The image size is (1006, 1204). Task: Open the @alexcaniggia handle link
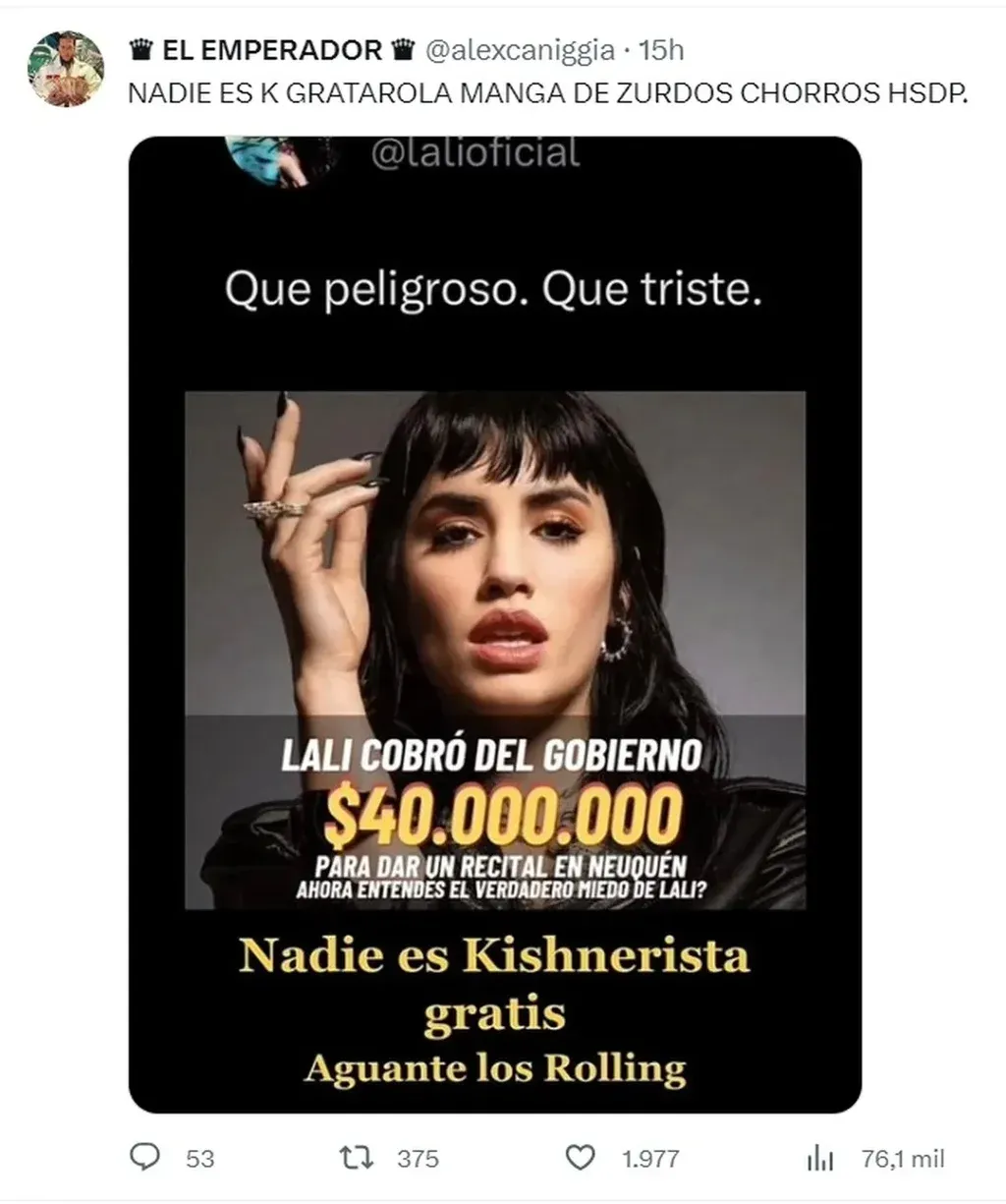519,49
